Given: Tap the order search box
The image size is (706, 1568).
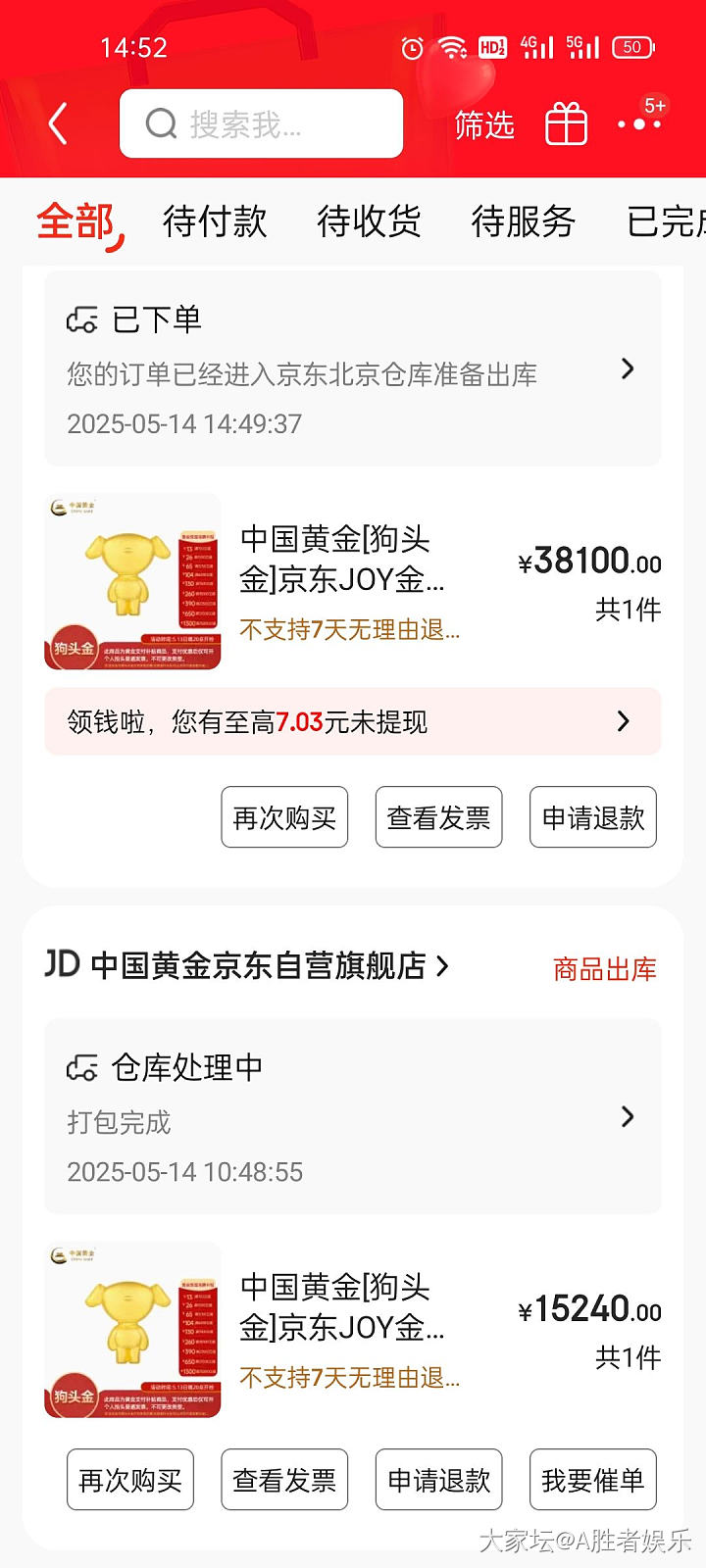Looking at the screenshot, I should pyautogui.click(x=261, y=124).
